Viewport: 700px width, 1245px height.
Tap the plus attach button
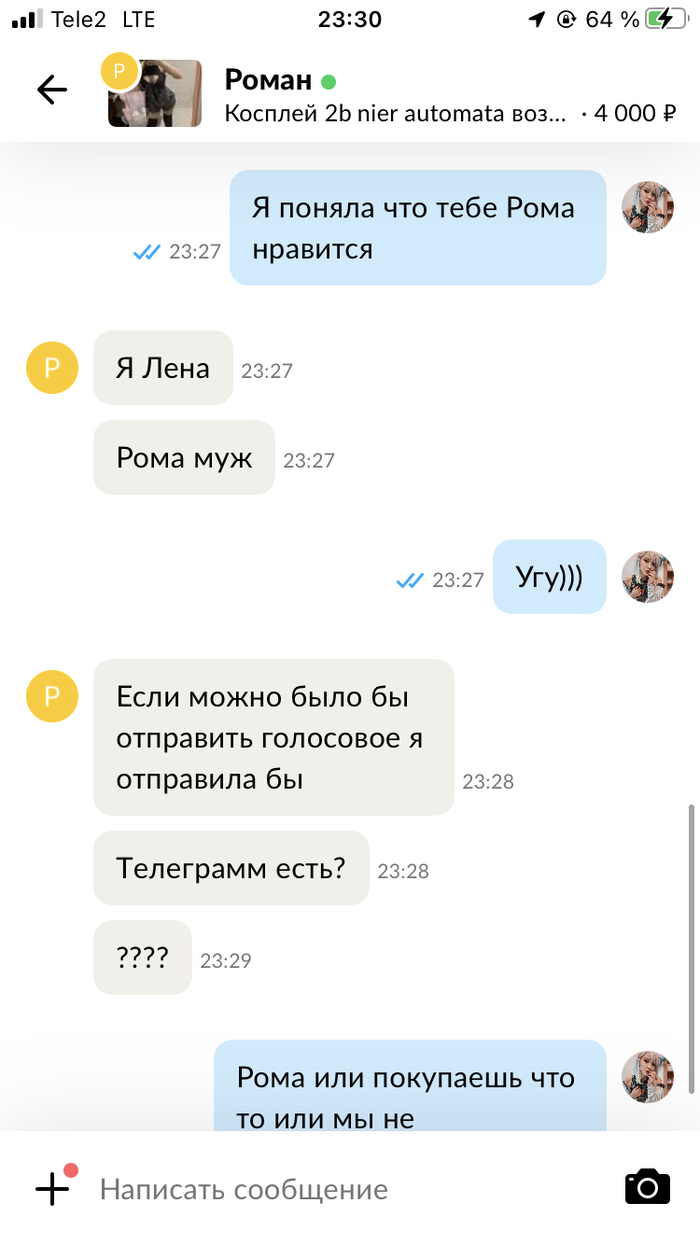tap(53, 1188)
